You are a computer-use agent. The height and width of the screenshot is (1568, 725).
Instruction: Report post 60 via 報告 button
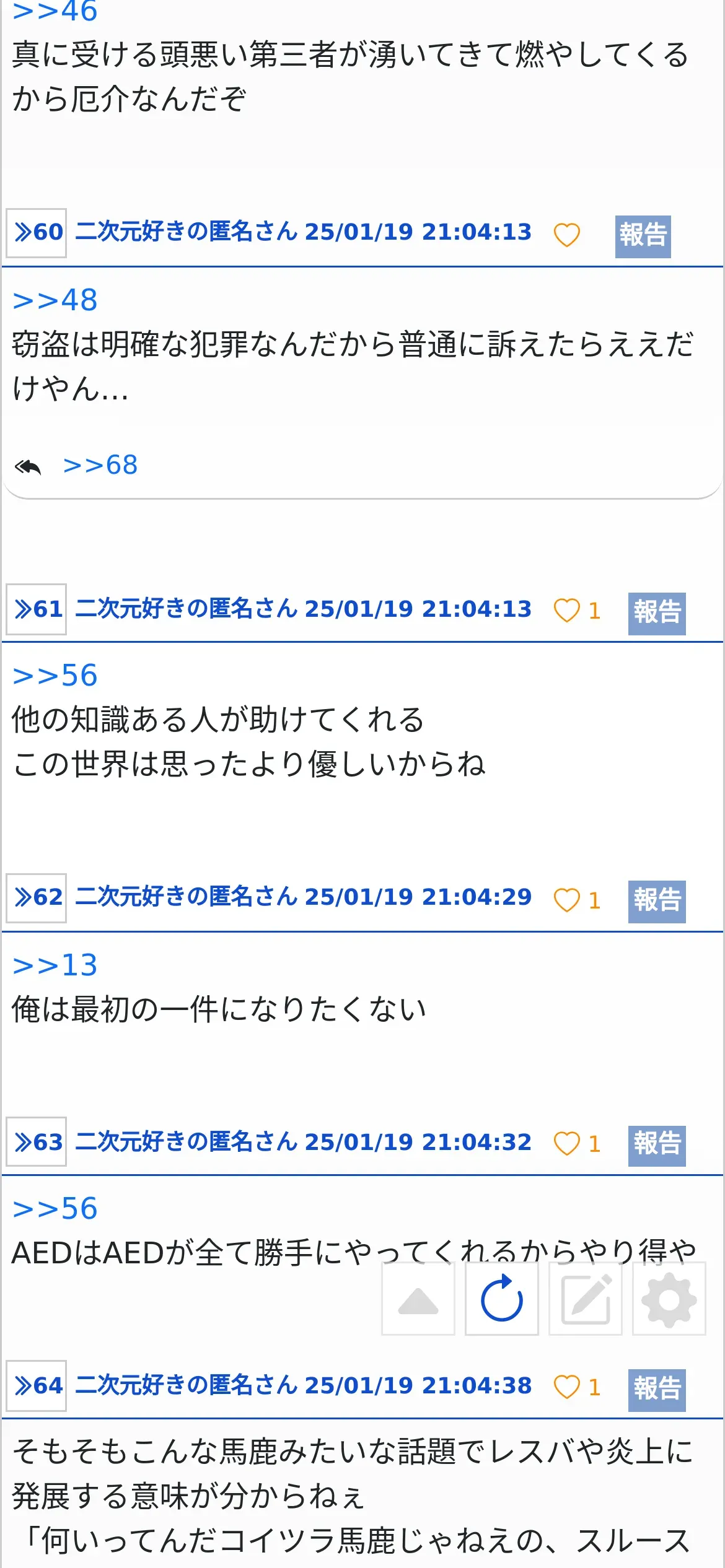tap(643, 236)
